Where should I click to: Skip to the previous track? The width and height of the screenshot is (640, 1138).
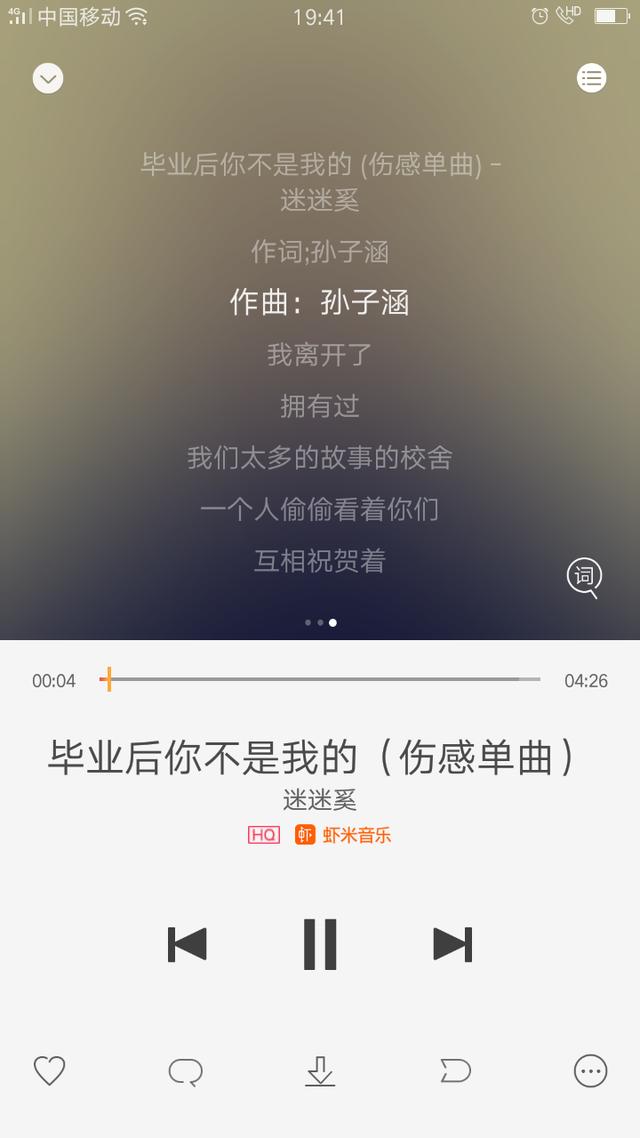[x=187, y=944]
